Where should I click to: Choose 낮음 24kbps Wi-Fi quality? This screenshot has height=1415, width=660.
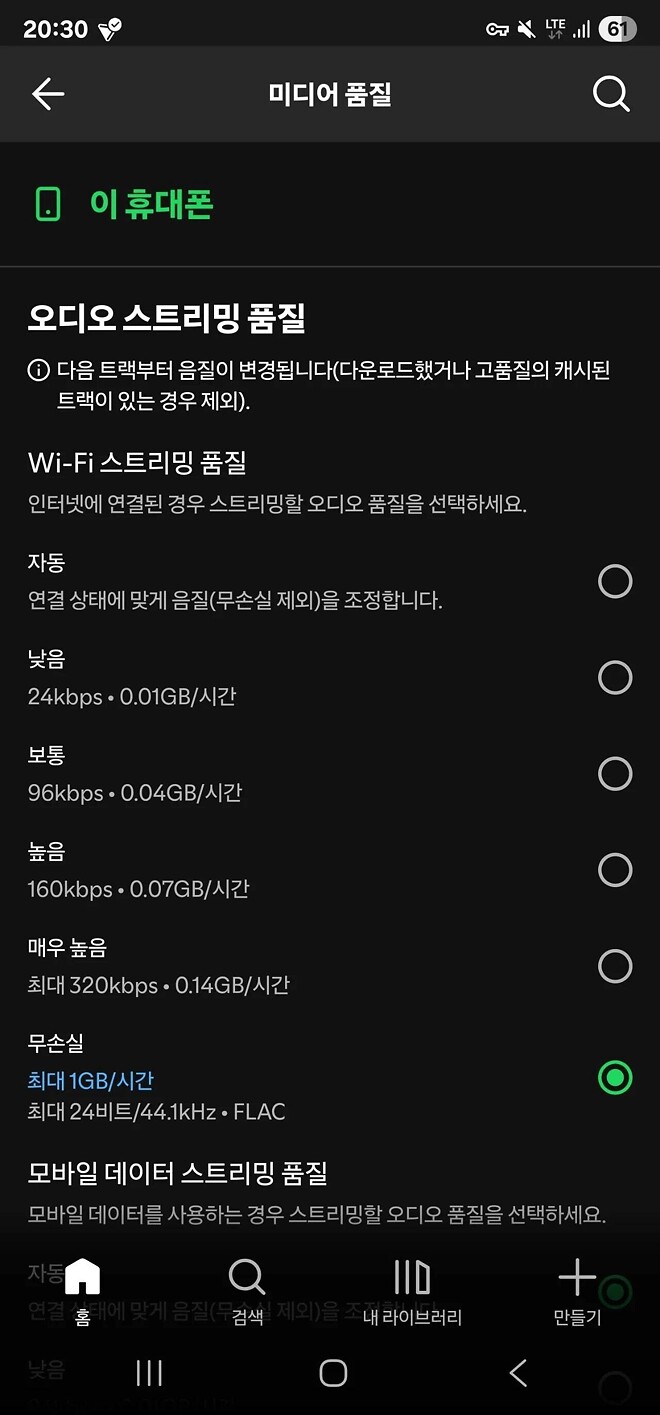614,678
